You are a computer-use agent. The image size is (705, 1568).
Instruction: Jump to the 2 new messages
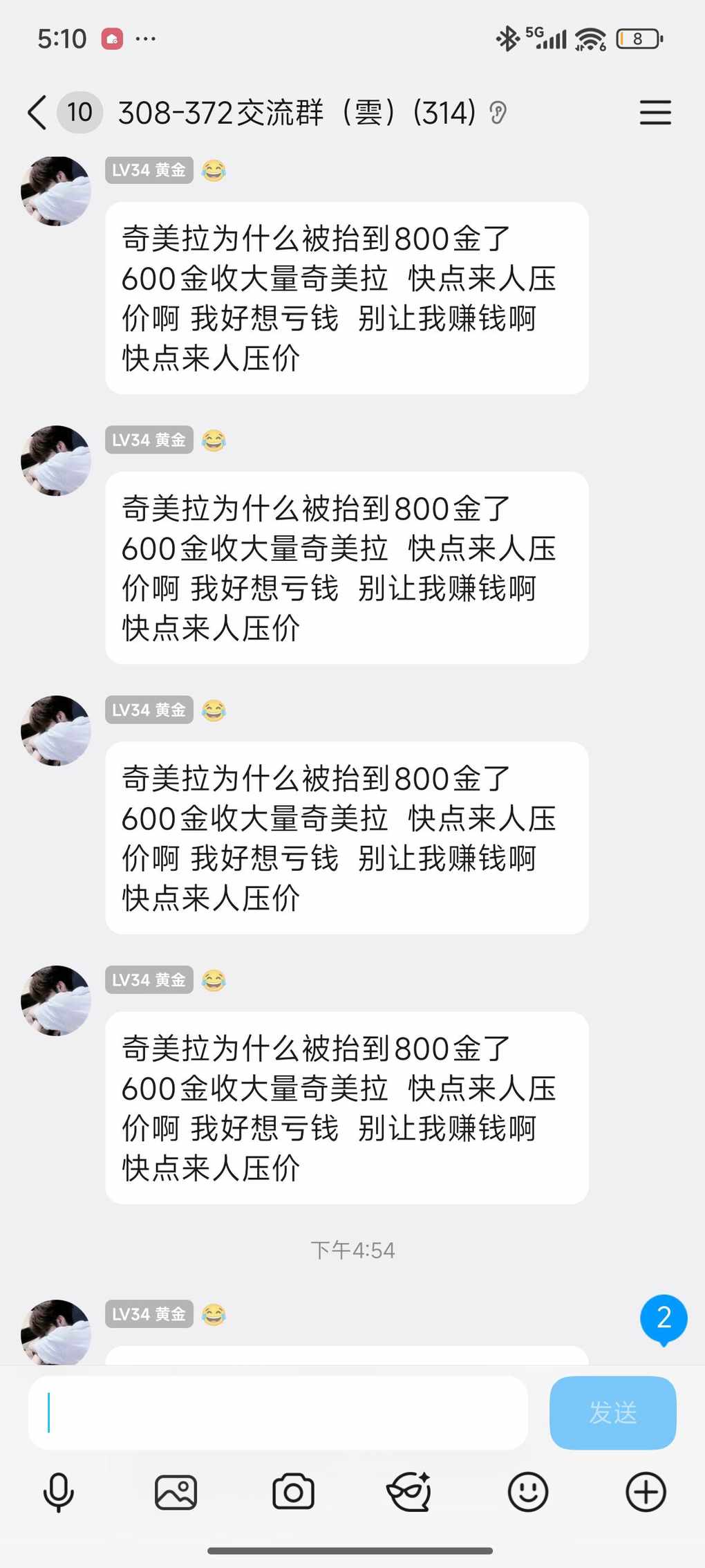[x=663, y=1318]
